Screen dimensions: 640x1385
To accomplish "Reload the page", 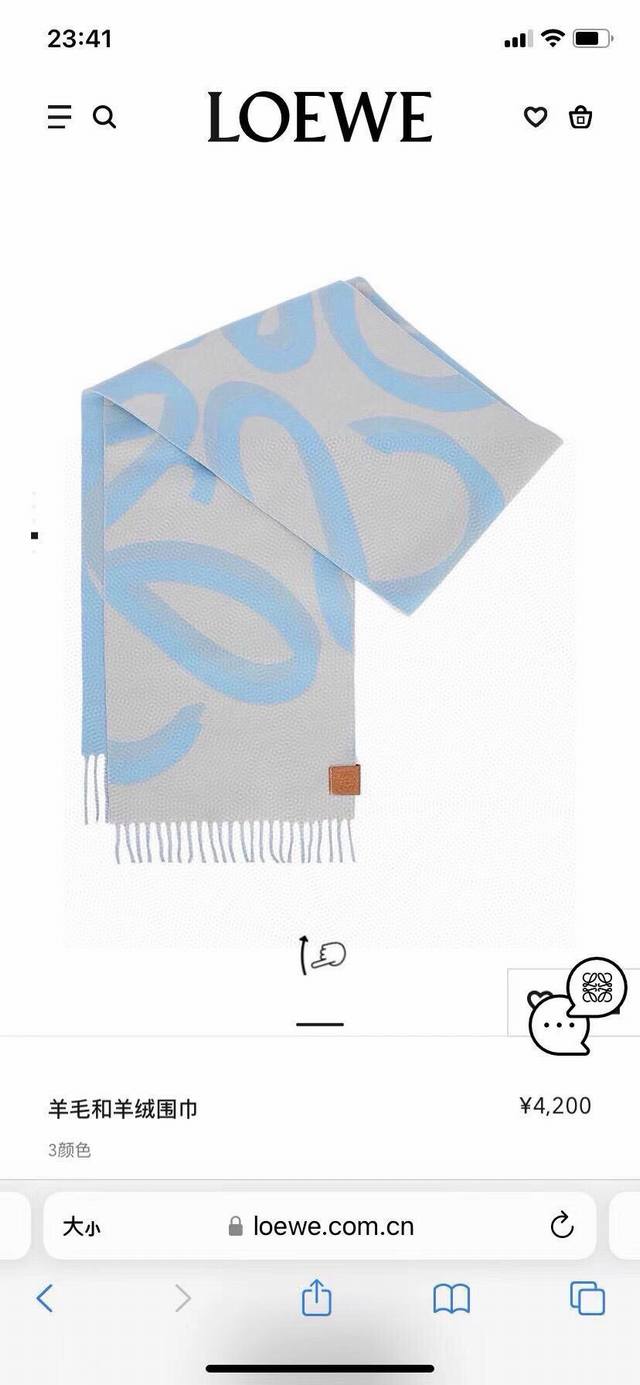I will (562, 1225).
